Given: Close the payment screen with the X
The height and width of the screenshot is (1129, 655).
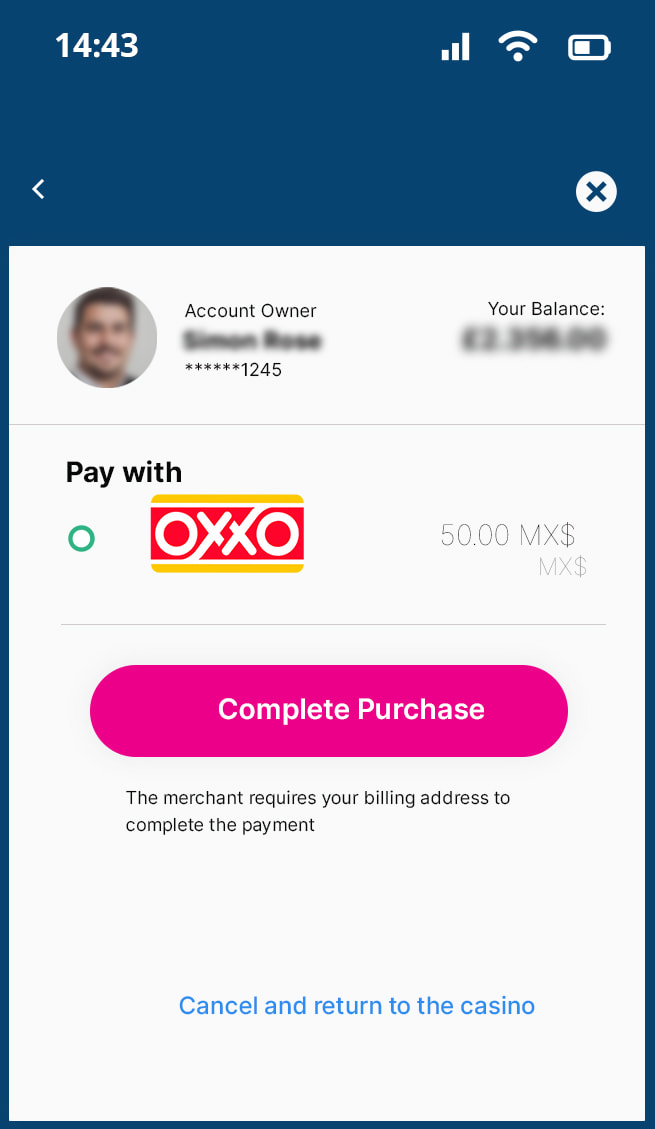Looking at the screenshot, I should coord(596,191).
